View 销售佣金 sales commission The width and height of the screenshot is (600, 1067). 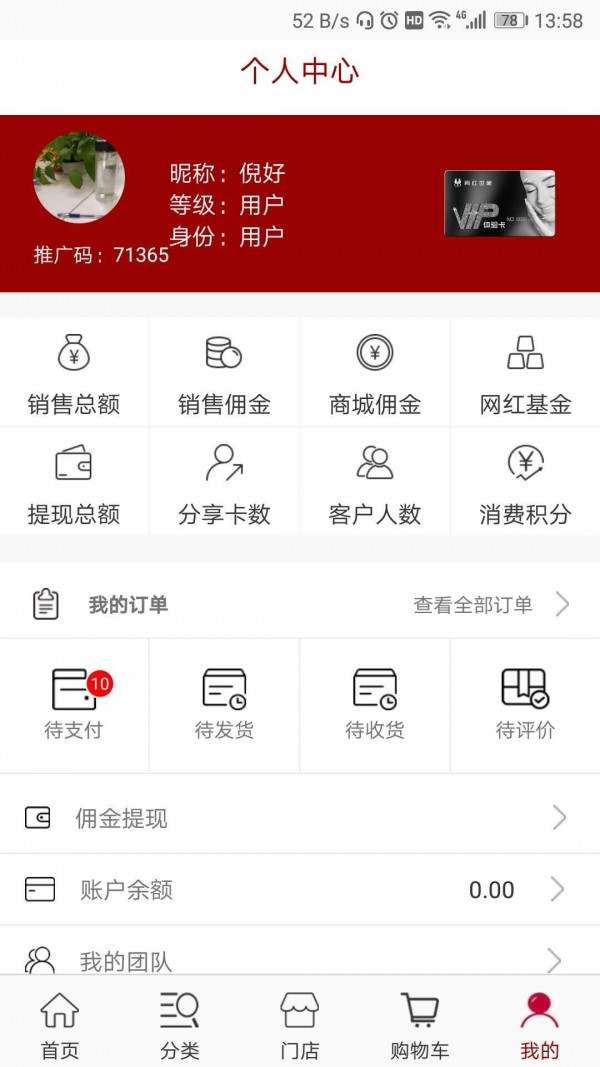pyautogui.click(x=224, y=373)
